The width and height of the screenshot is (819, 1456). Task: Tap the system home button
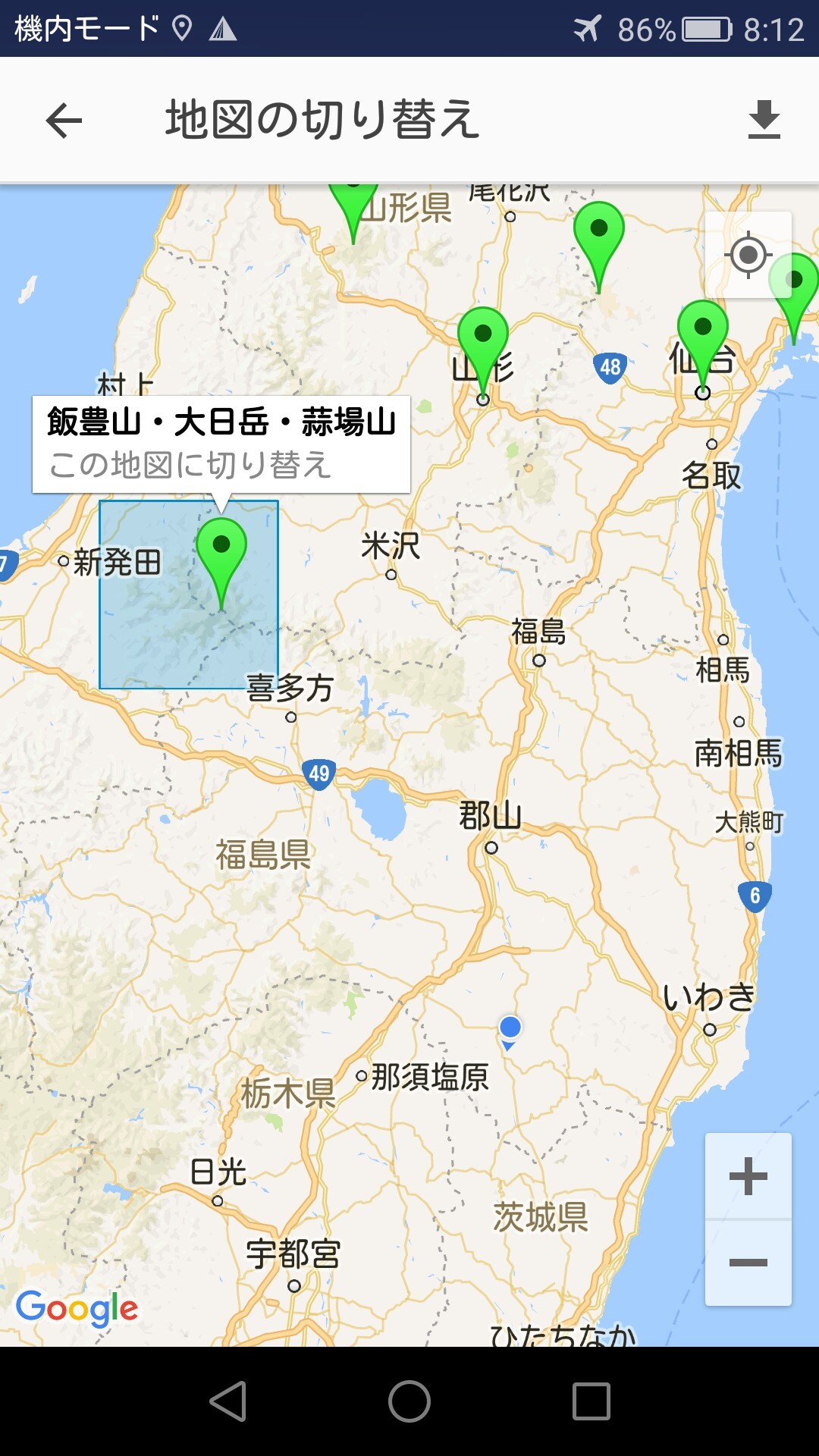409,1401
